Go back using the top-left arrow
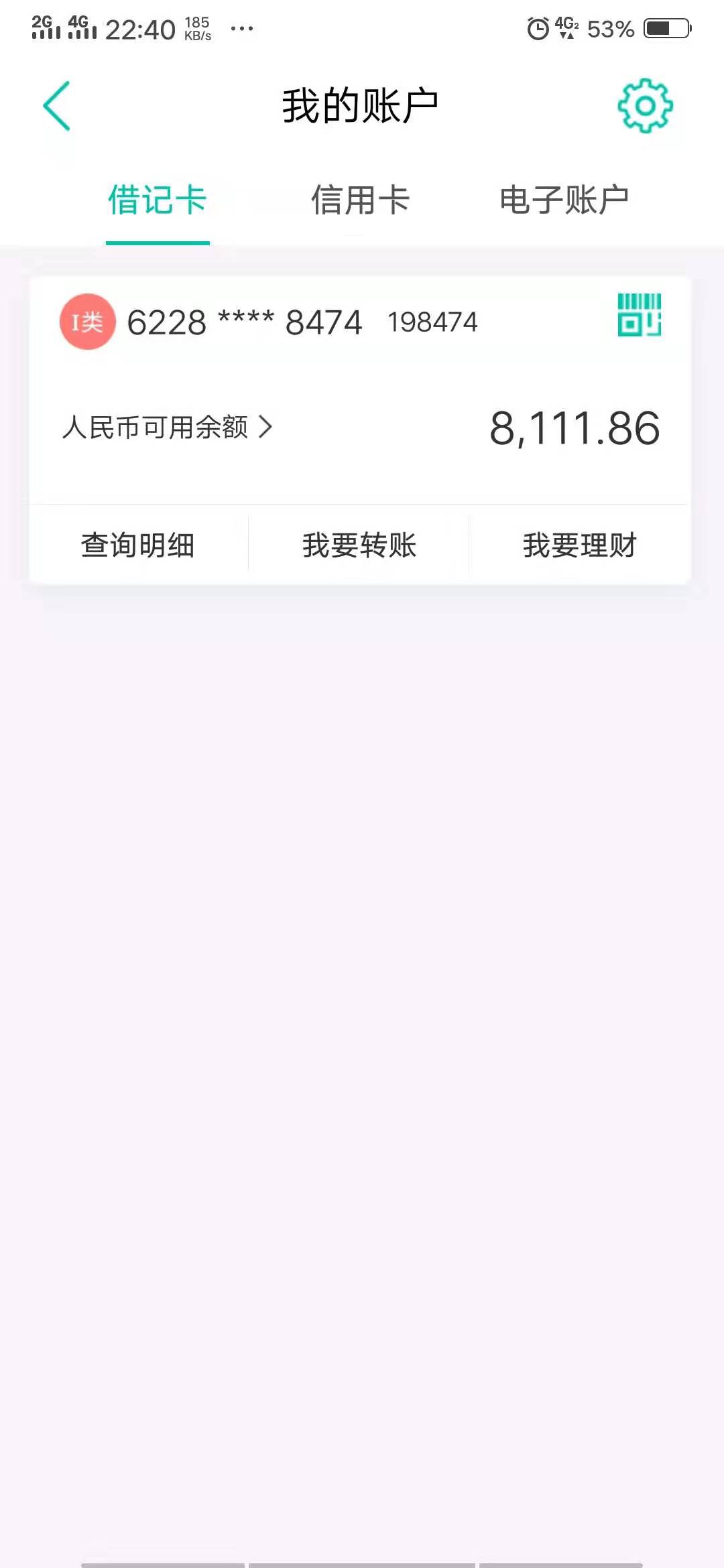 click(x=56, y=106)
